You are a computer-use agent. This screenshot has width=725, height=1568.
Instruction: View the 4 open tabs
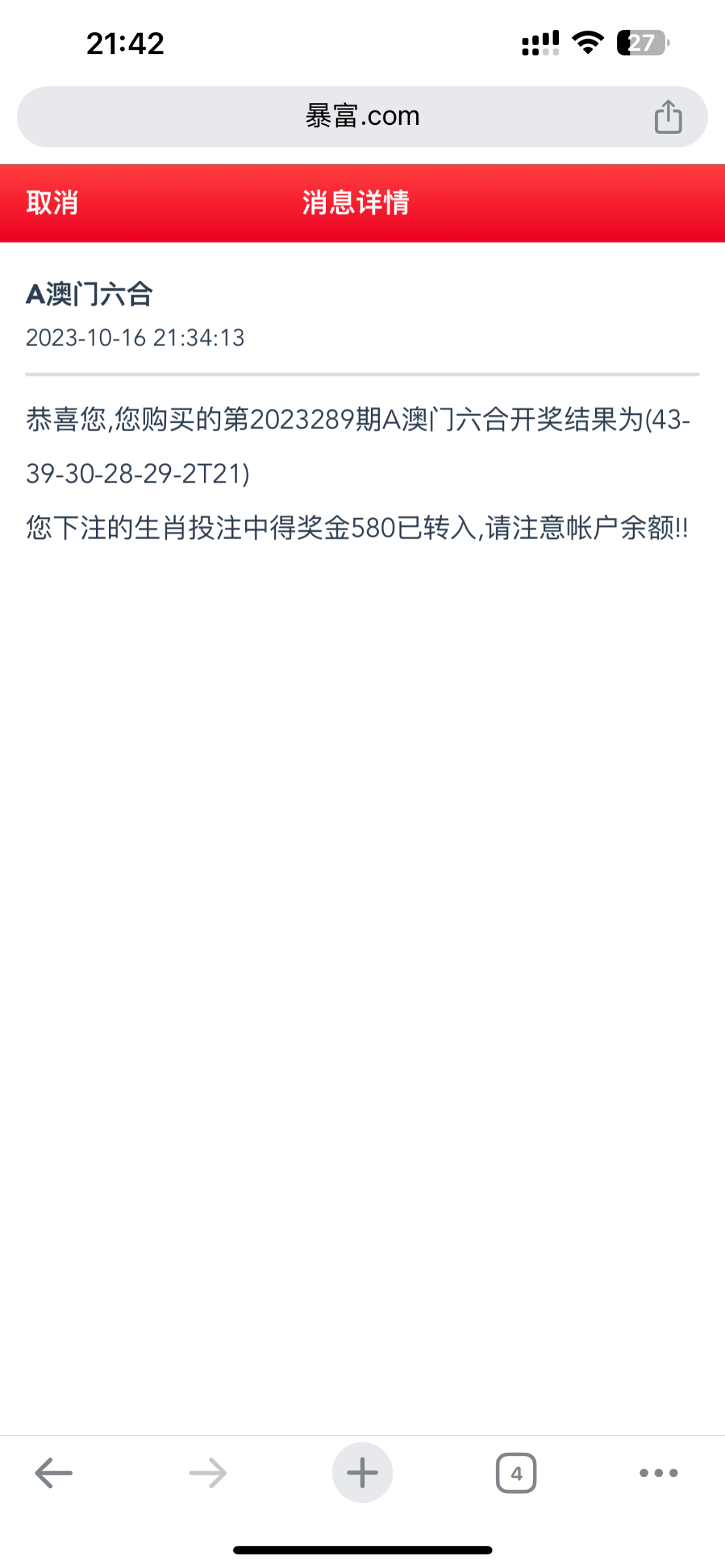pos(516,1473)
